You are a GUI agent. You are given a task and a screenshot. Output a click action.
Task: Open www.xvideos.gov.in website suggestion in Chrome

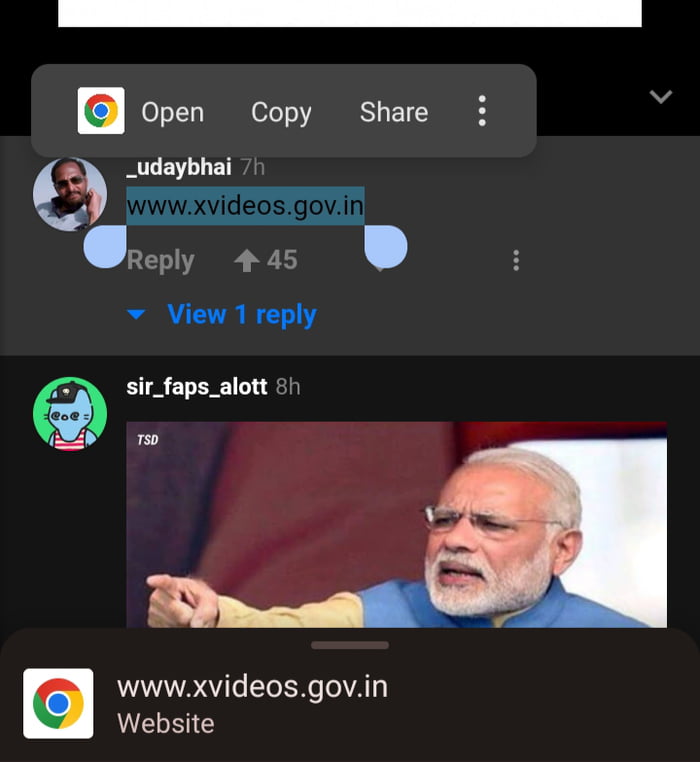click(x=252, y=704)
